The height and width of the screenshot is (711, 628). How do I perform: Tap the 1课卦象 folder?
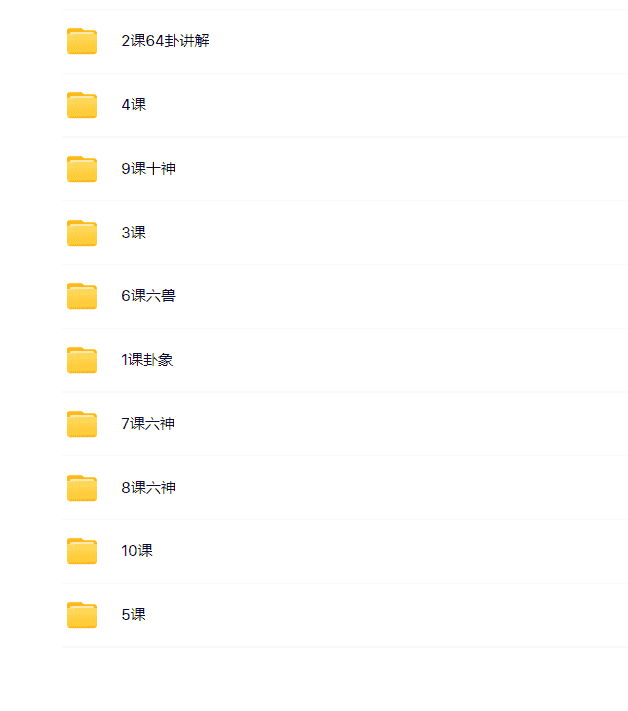click(x=147, y=360)
